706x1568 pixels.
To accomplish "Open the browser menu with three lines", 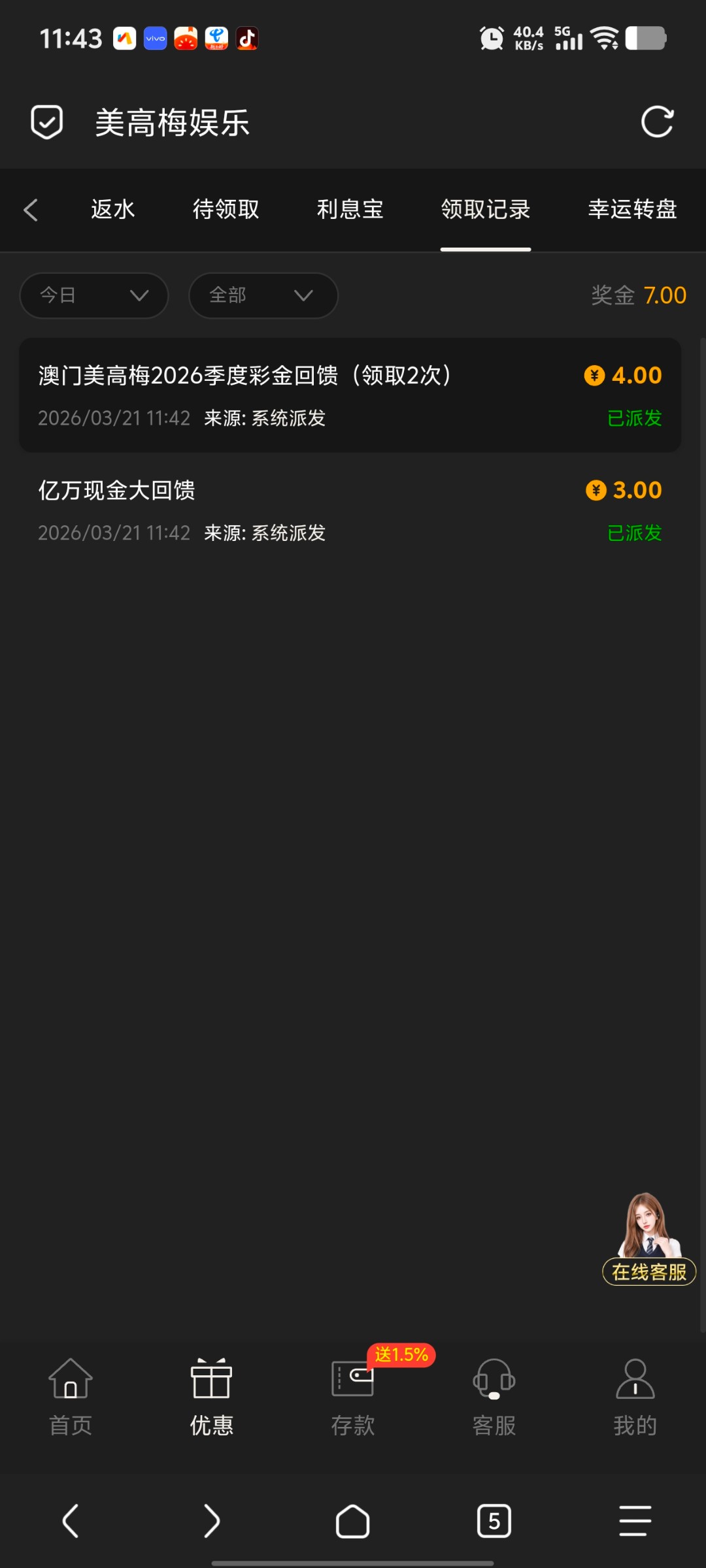I will pos(635,1521).
